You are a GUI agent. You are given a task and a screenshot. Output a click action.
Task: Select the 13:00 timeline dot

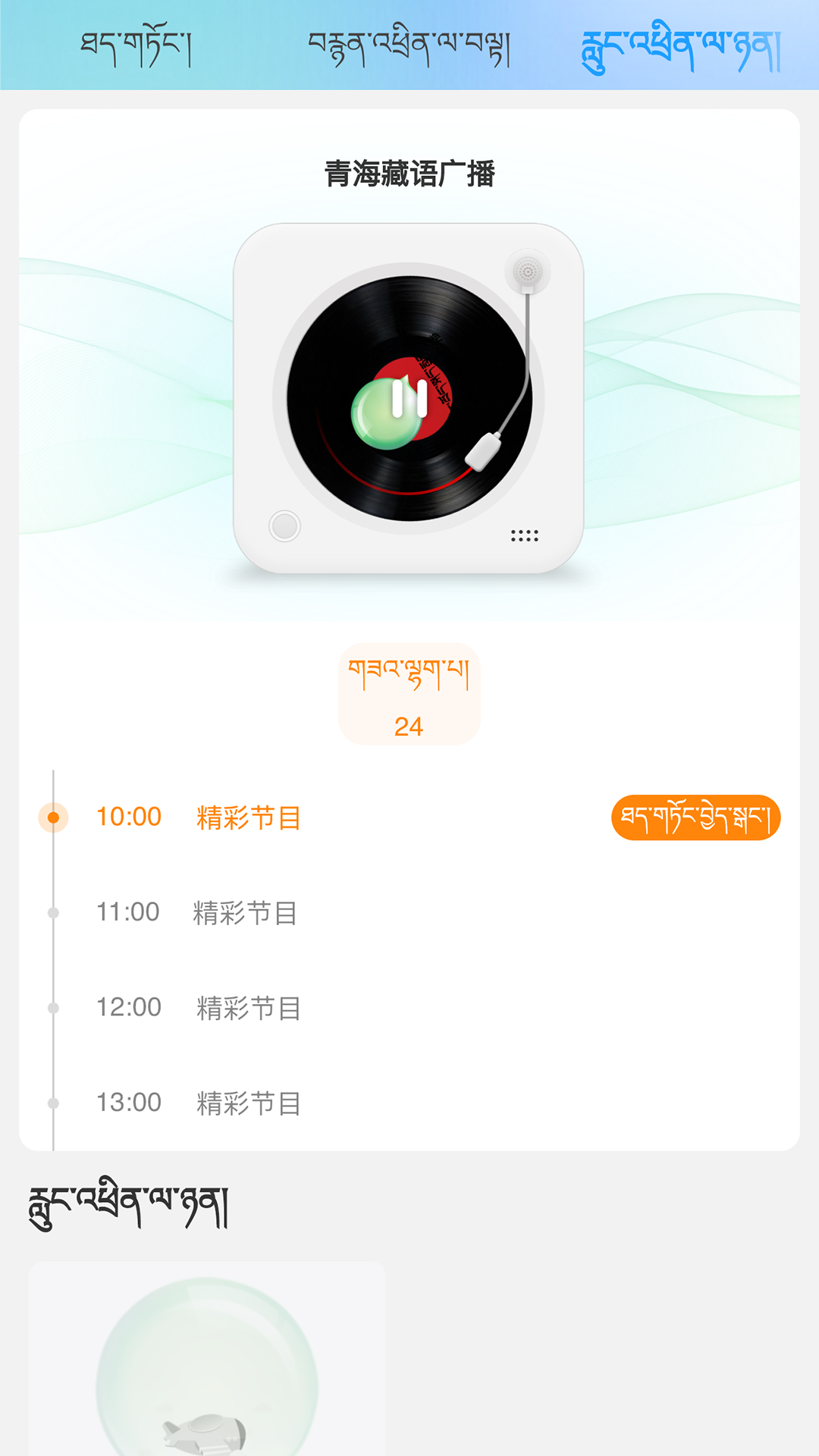click(x=52, y=1102)
